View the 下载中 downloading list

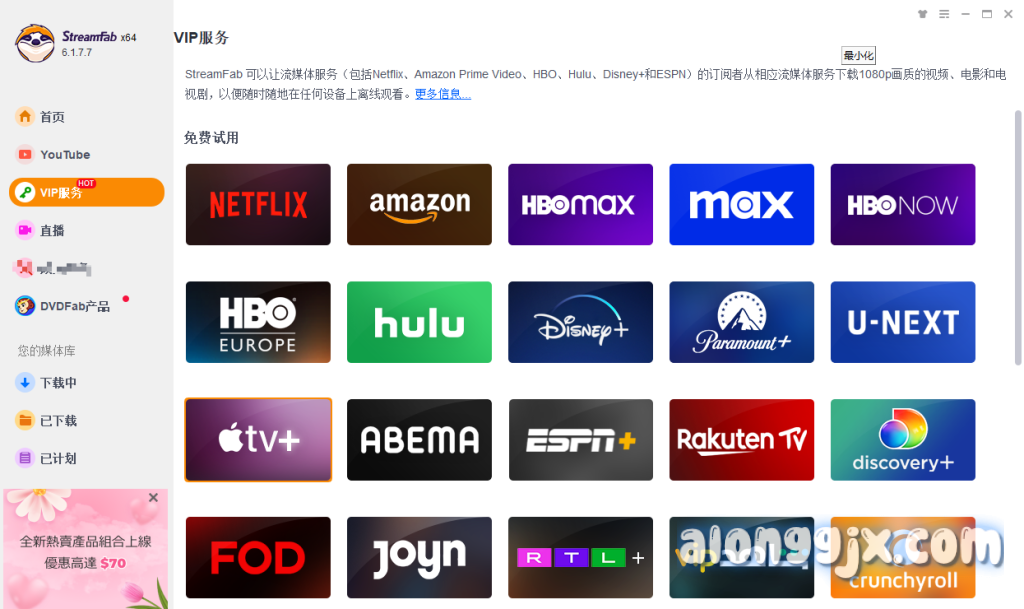pos(58,383)
